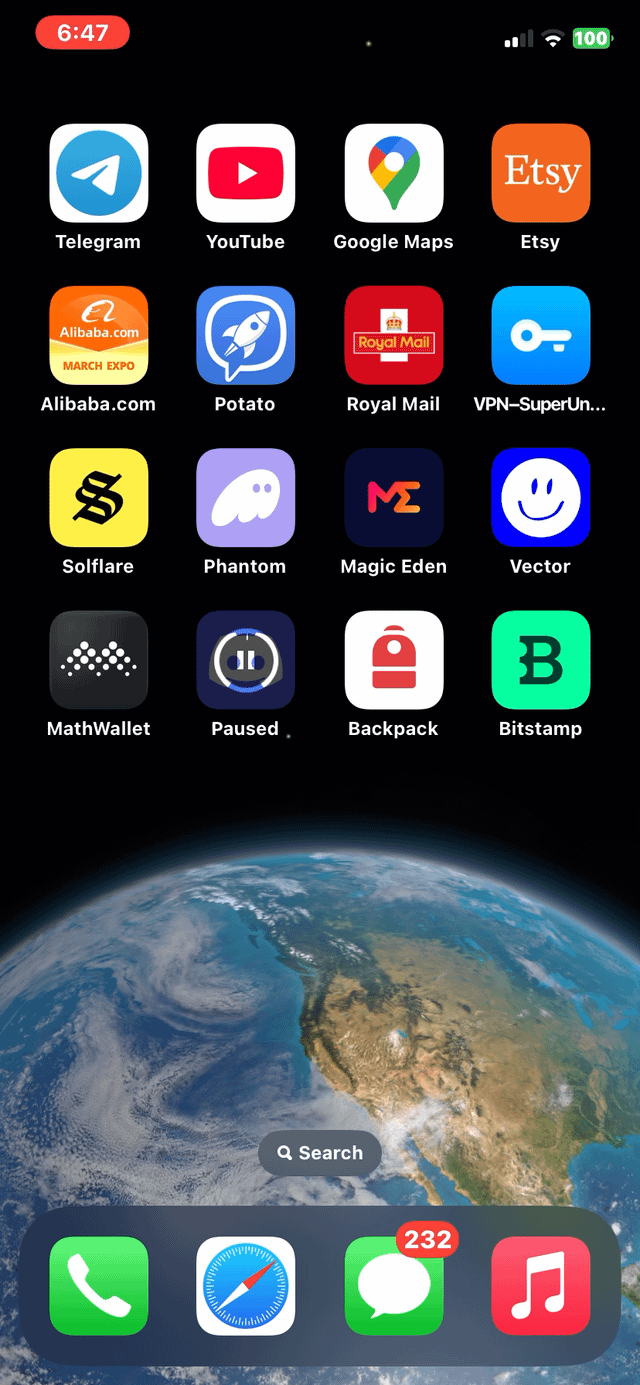Open the Vector app
The image size is (640, 1385).
click(540, 497)
